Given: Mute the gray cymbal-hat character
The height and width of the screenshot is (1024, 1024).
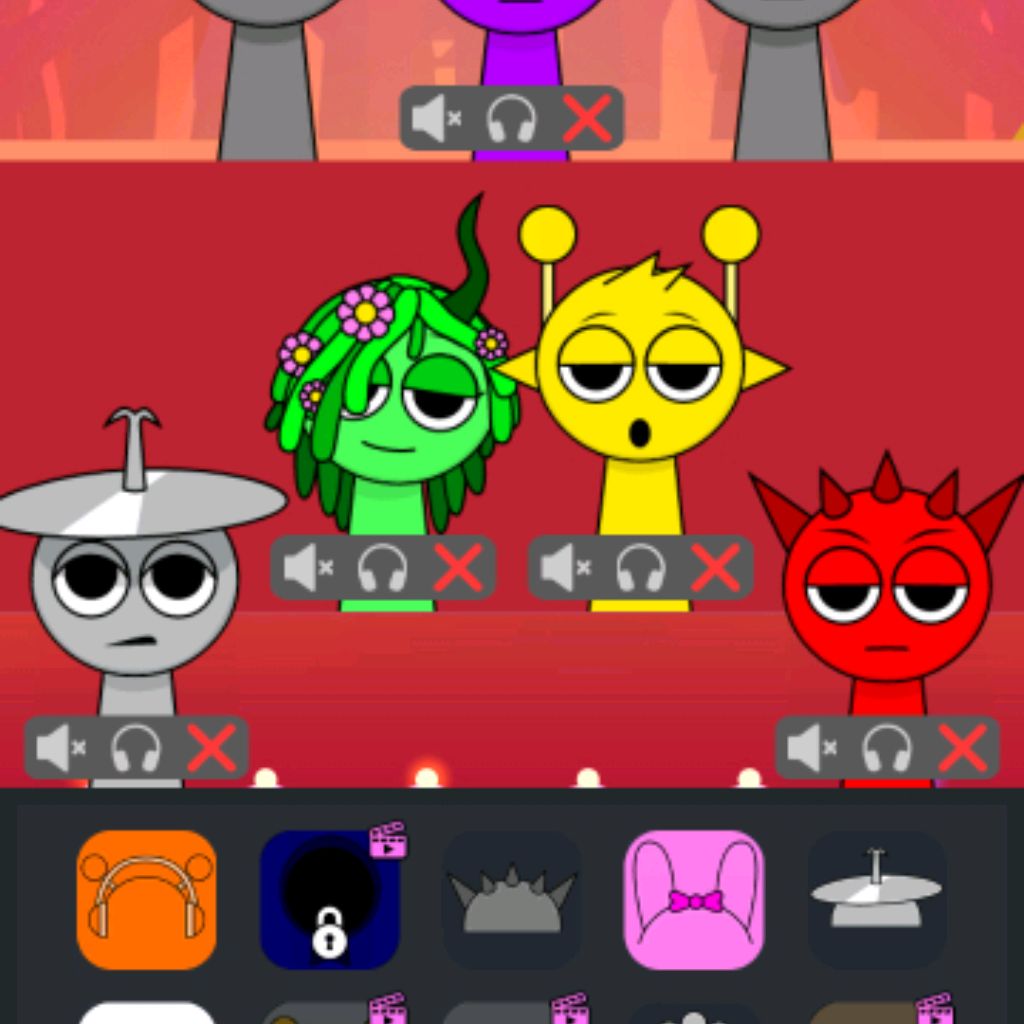Looking at the screenshot, I should click(x=61, y=748).
